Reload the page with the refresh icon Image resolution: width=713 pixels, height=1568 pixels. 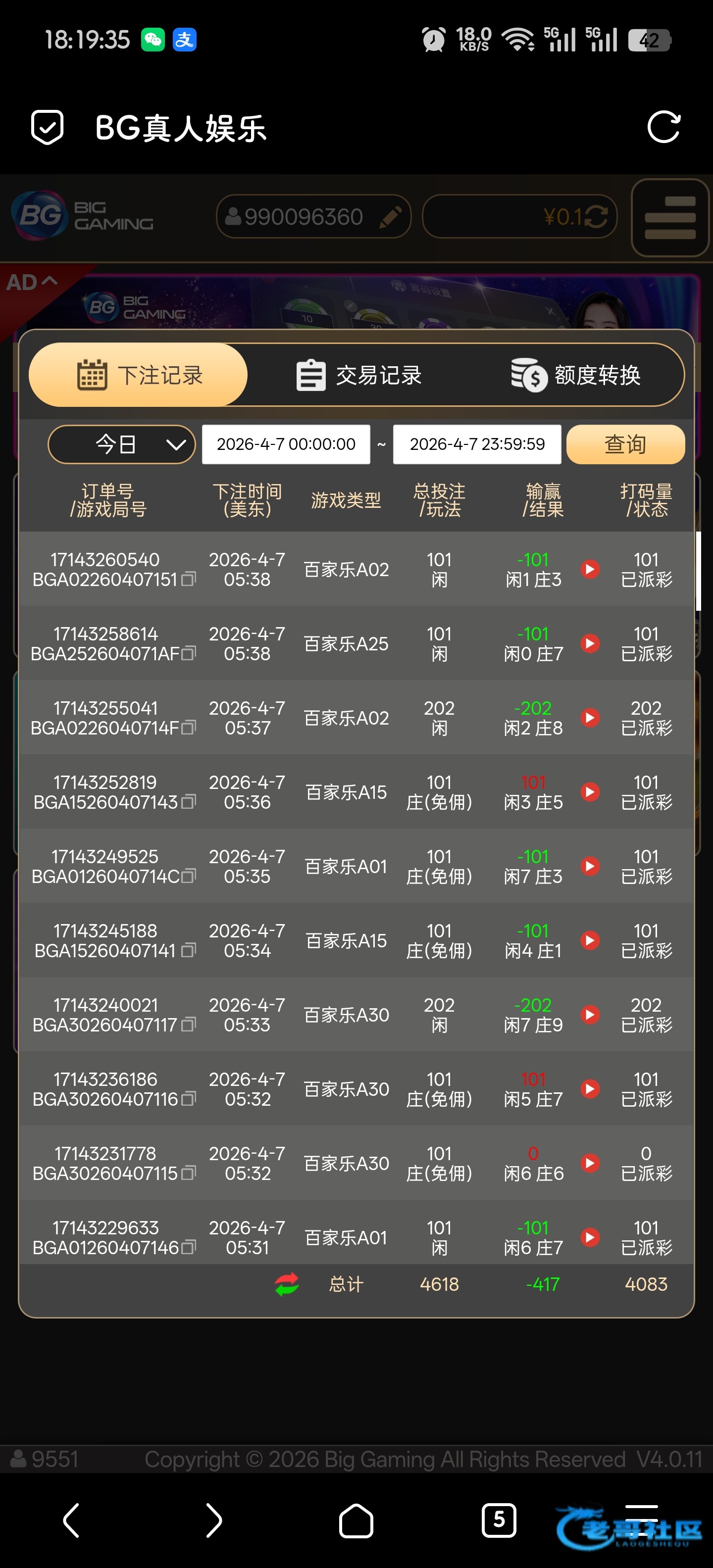pyautogui.click(x=663, y=127)
